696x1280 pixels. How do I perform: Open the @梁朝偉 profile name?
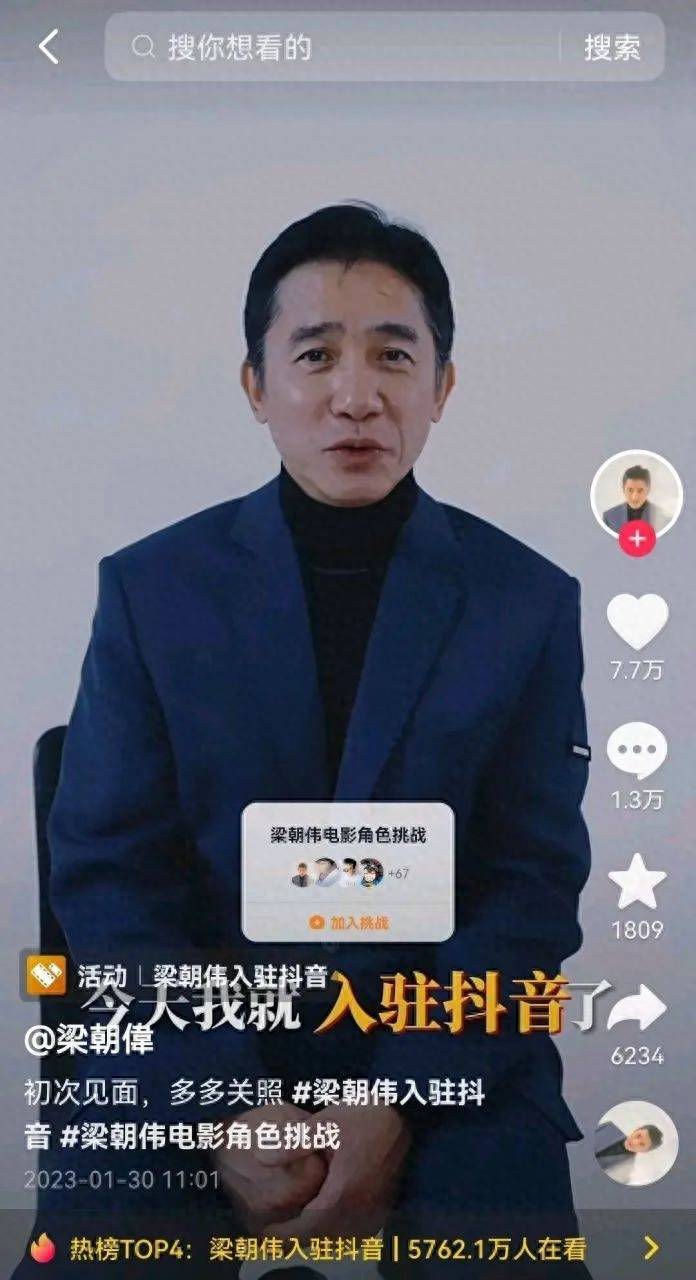pyautogui.click(x=90, y=1040)
